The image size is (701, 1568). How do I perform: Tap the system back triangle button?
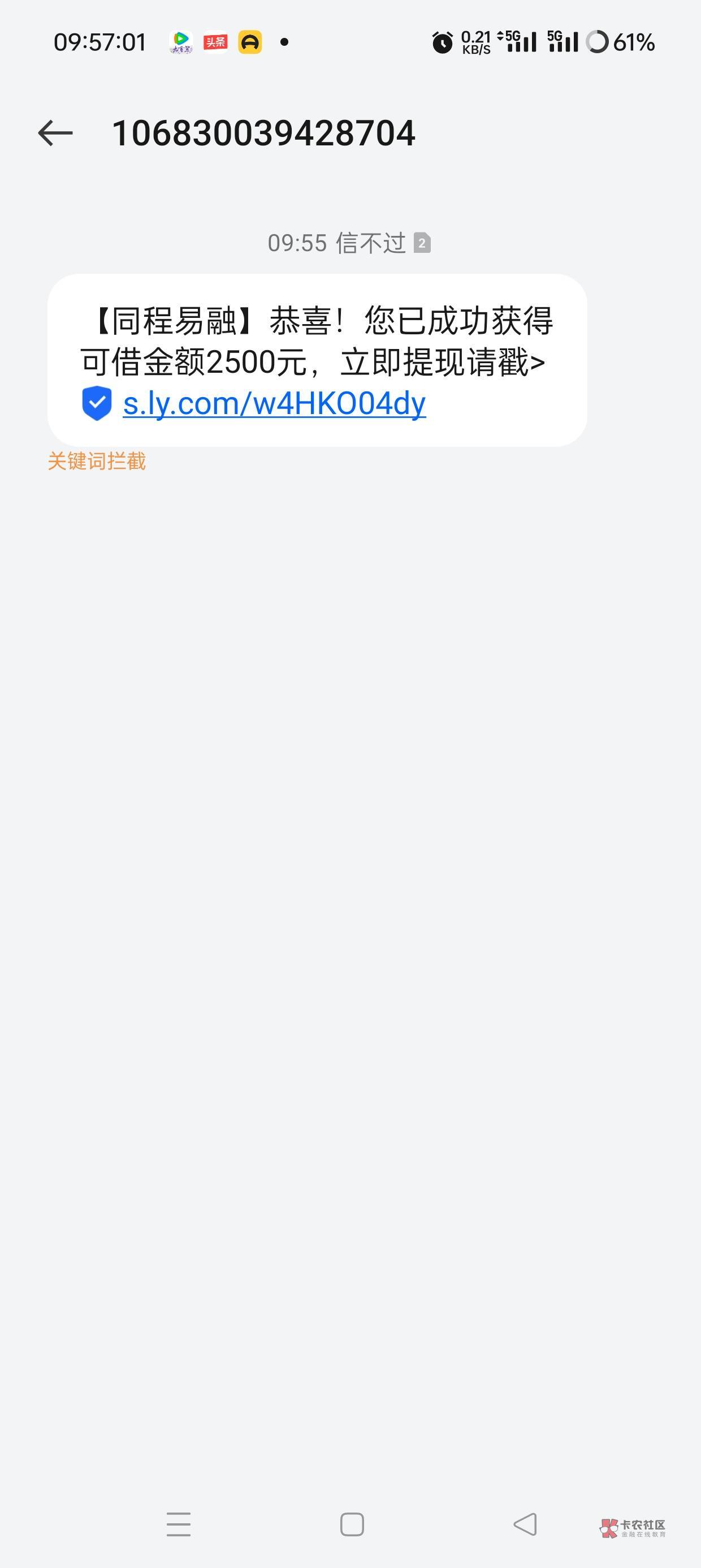pyautogui.click(x=525, y=1523)
